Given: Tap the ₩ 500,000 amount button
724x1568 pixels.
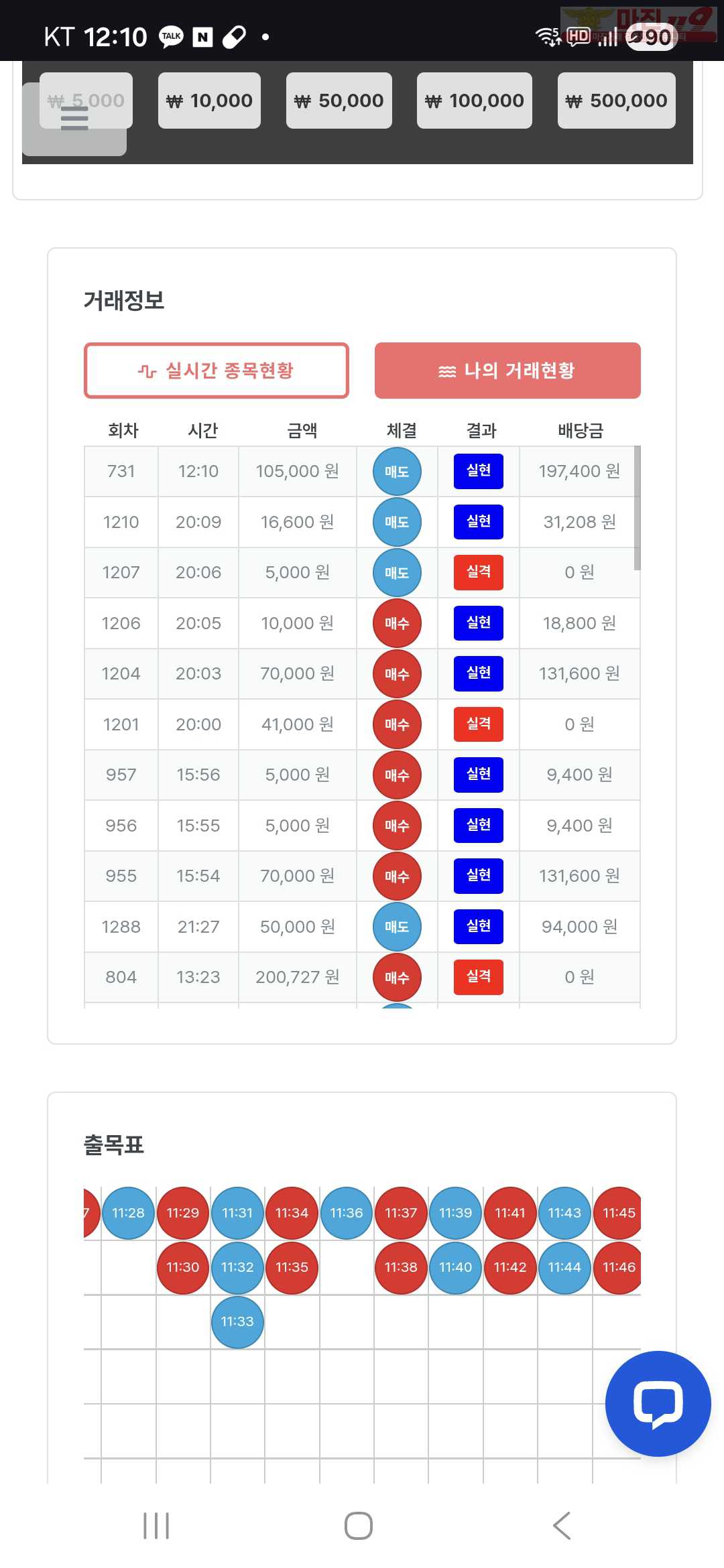Looking at the screenshot, I should tap(616, 101).
